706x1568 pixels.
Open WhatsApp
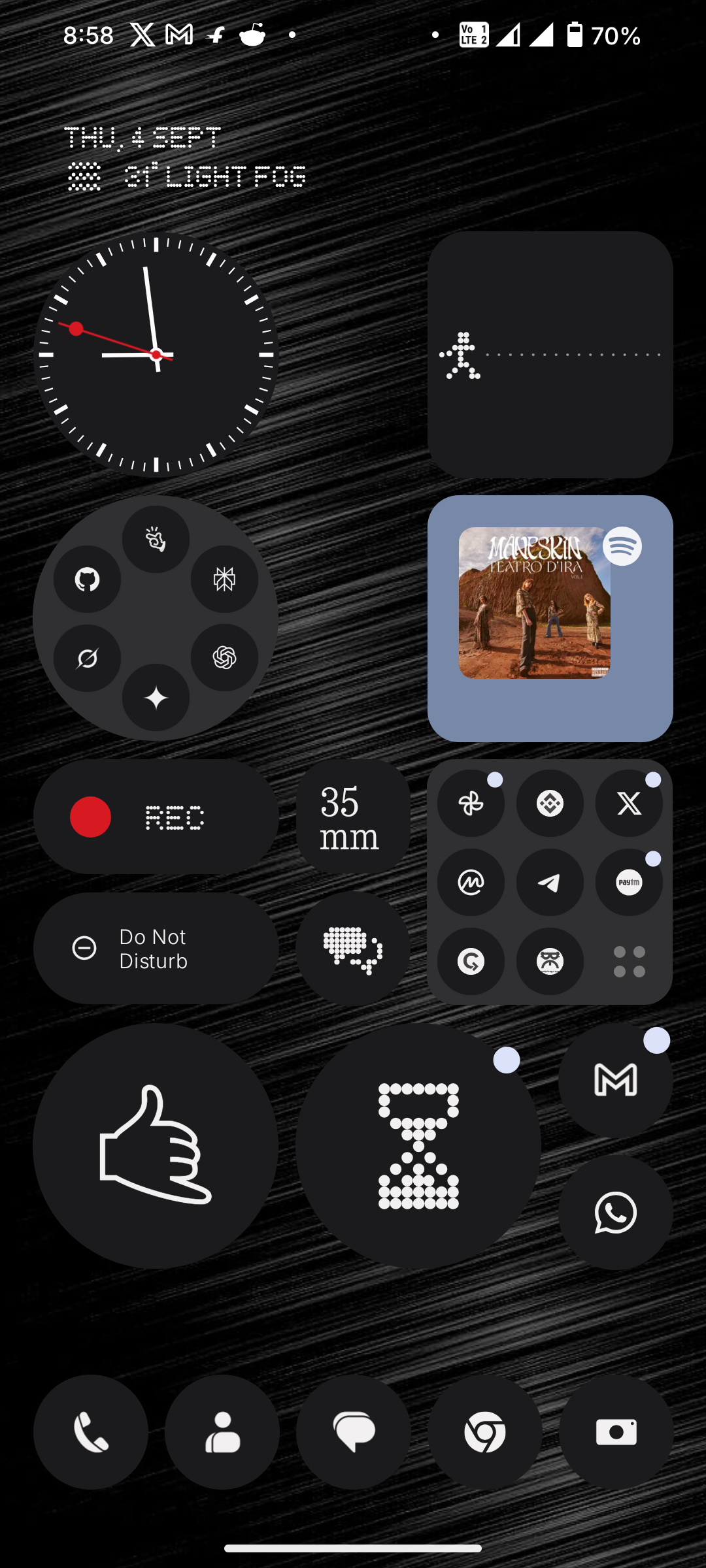tap(616, 1213)
